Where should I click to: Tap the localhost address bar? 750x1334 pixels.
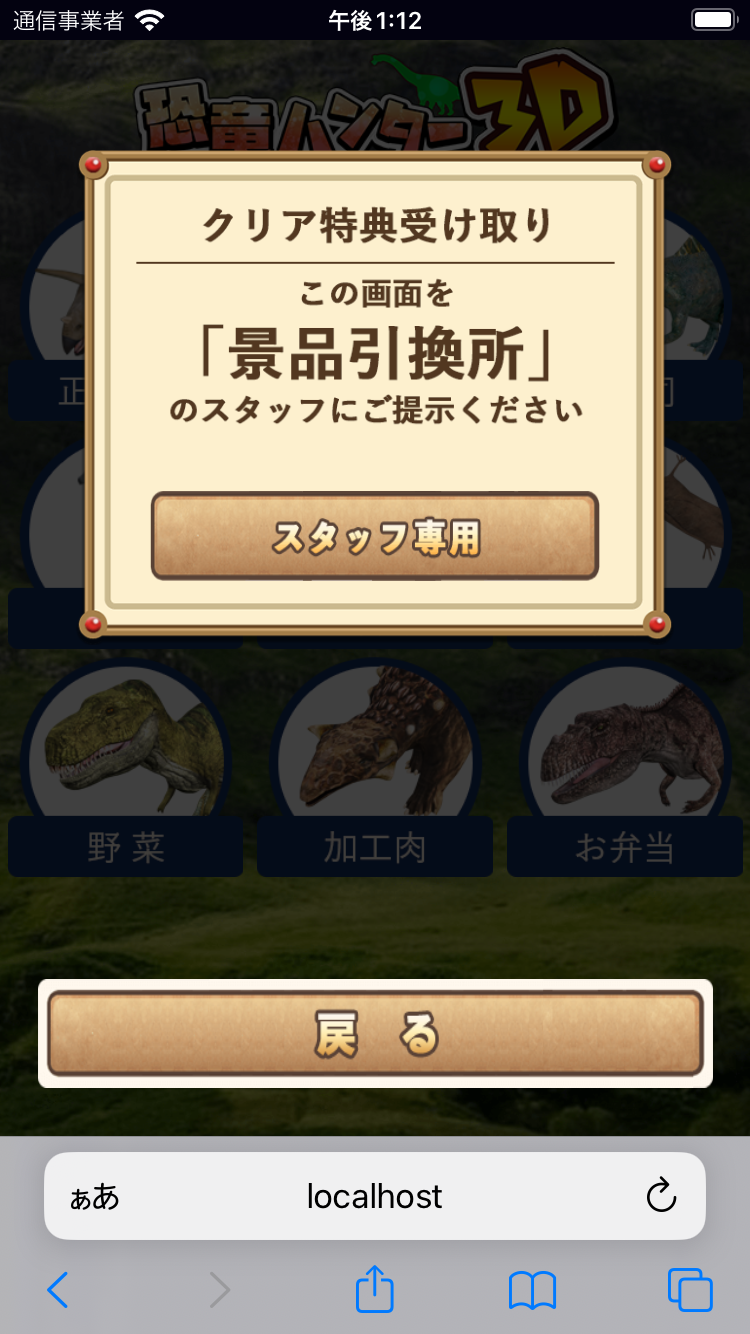pos(375,1196)
